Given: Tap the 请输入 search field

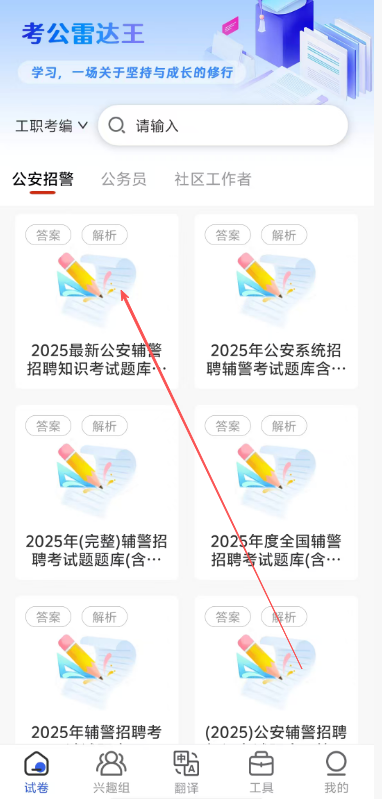Looking at the screenshot, I should coord(223,125).
